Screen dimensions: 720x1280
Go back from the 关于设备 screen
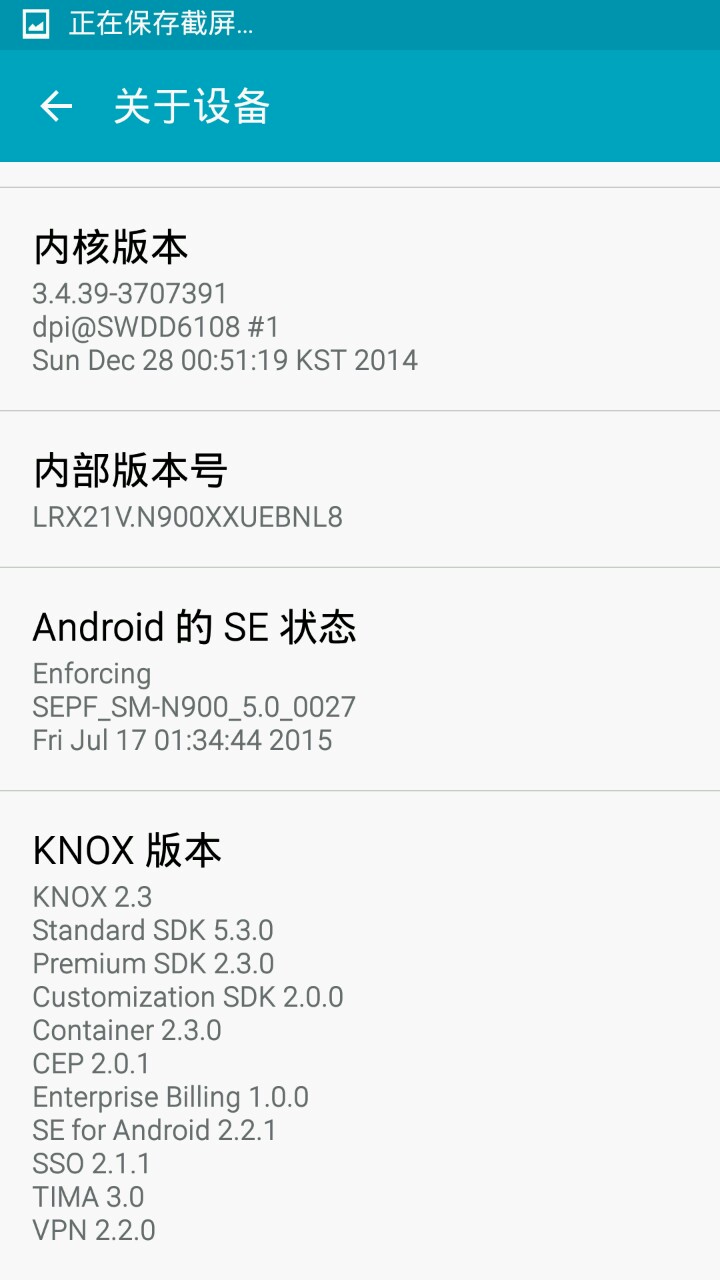click(56, 106)
